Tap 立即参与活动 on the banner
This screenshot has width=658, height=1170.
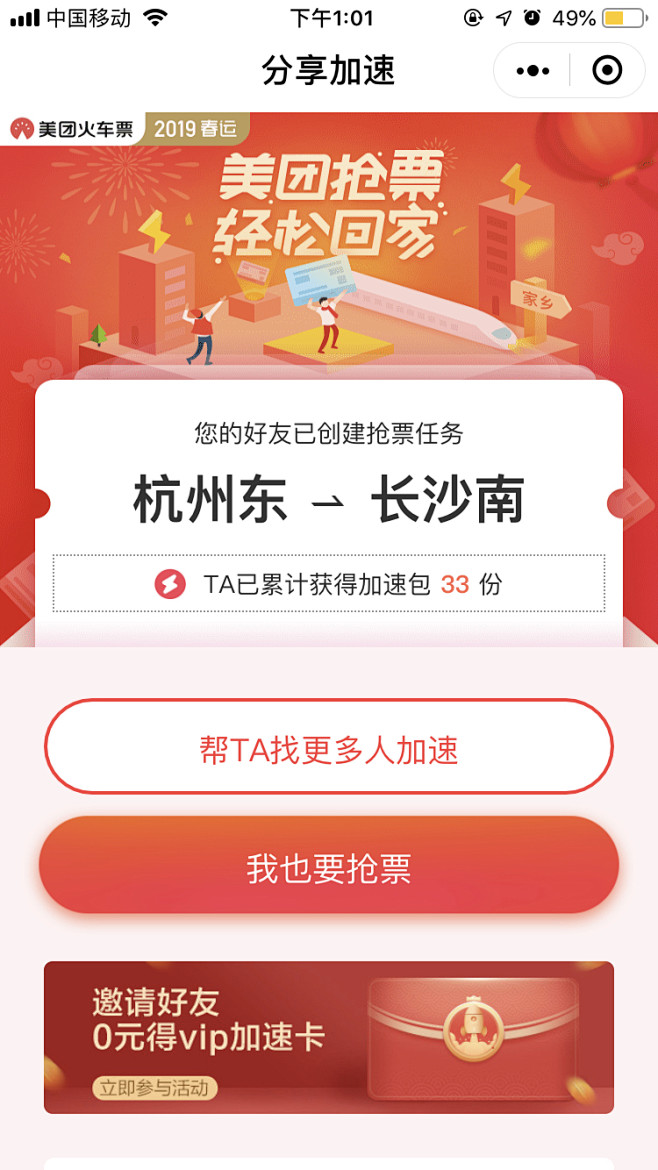155,1088
